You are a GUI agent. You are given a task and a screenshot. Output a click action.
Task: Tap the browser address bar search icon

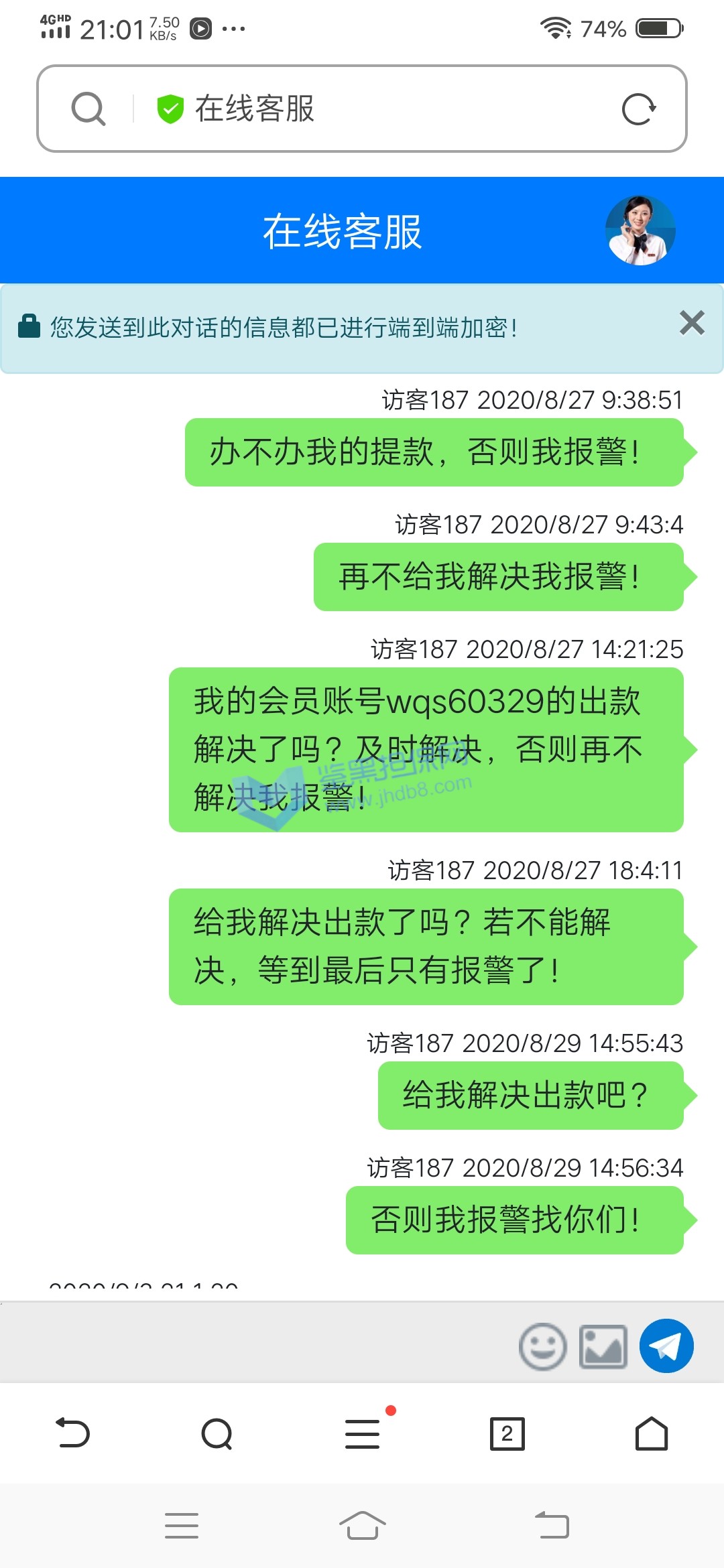[x=88, y=109]
